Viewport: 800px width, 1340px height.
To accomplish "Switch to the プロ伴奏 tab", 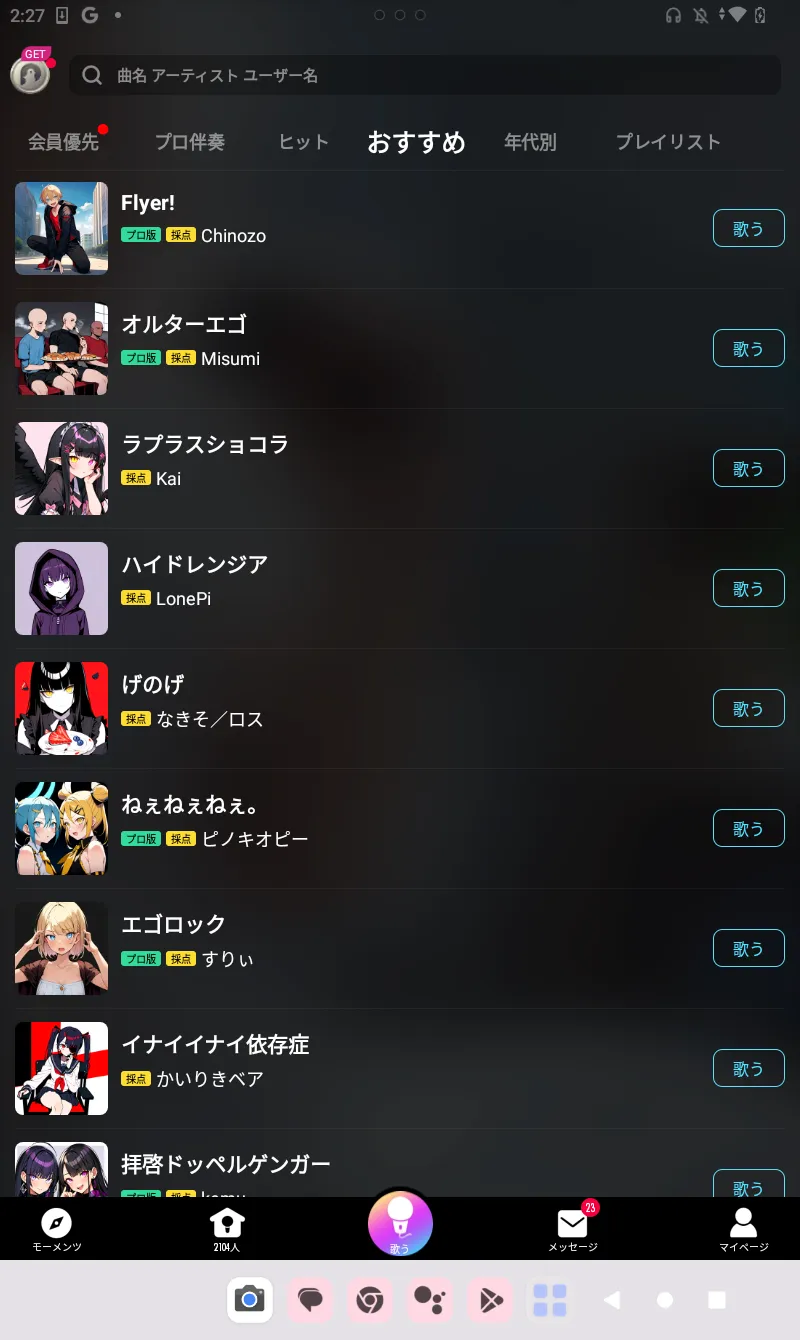I will [190, 142].
